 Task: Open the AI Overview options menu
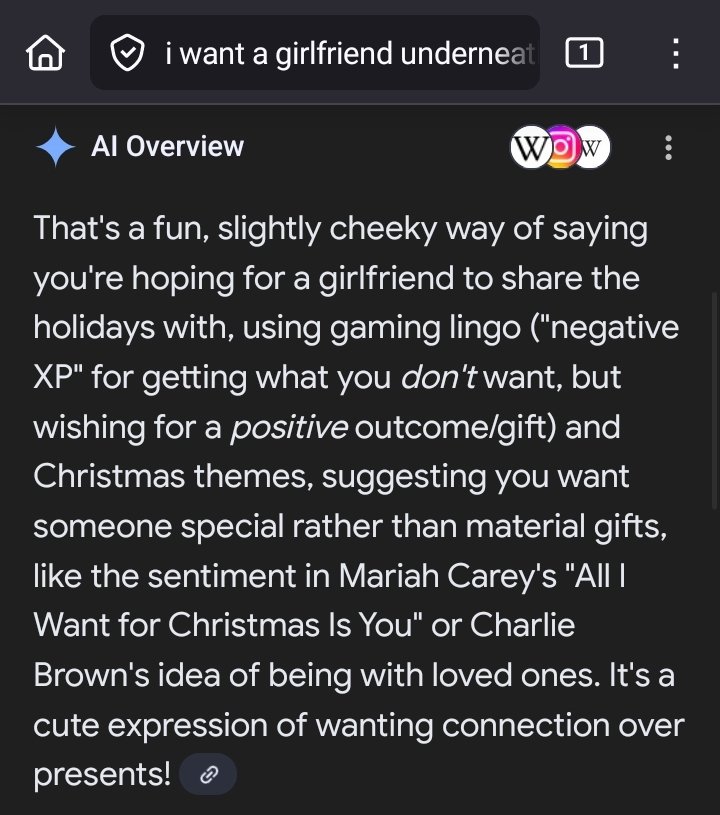click(668, 149)
